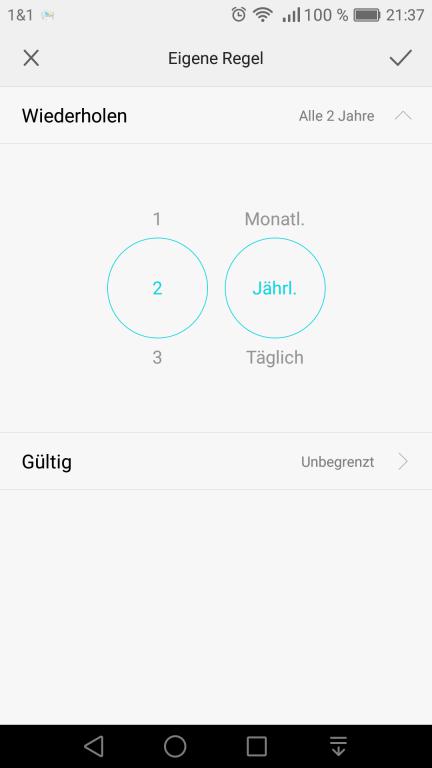
Task: Open the Gültig setting row
Action: pyautogui.click(x=216, y=461)
